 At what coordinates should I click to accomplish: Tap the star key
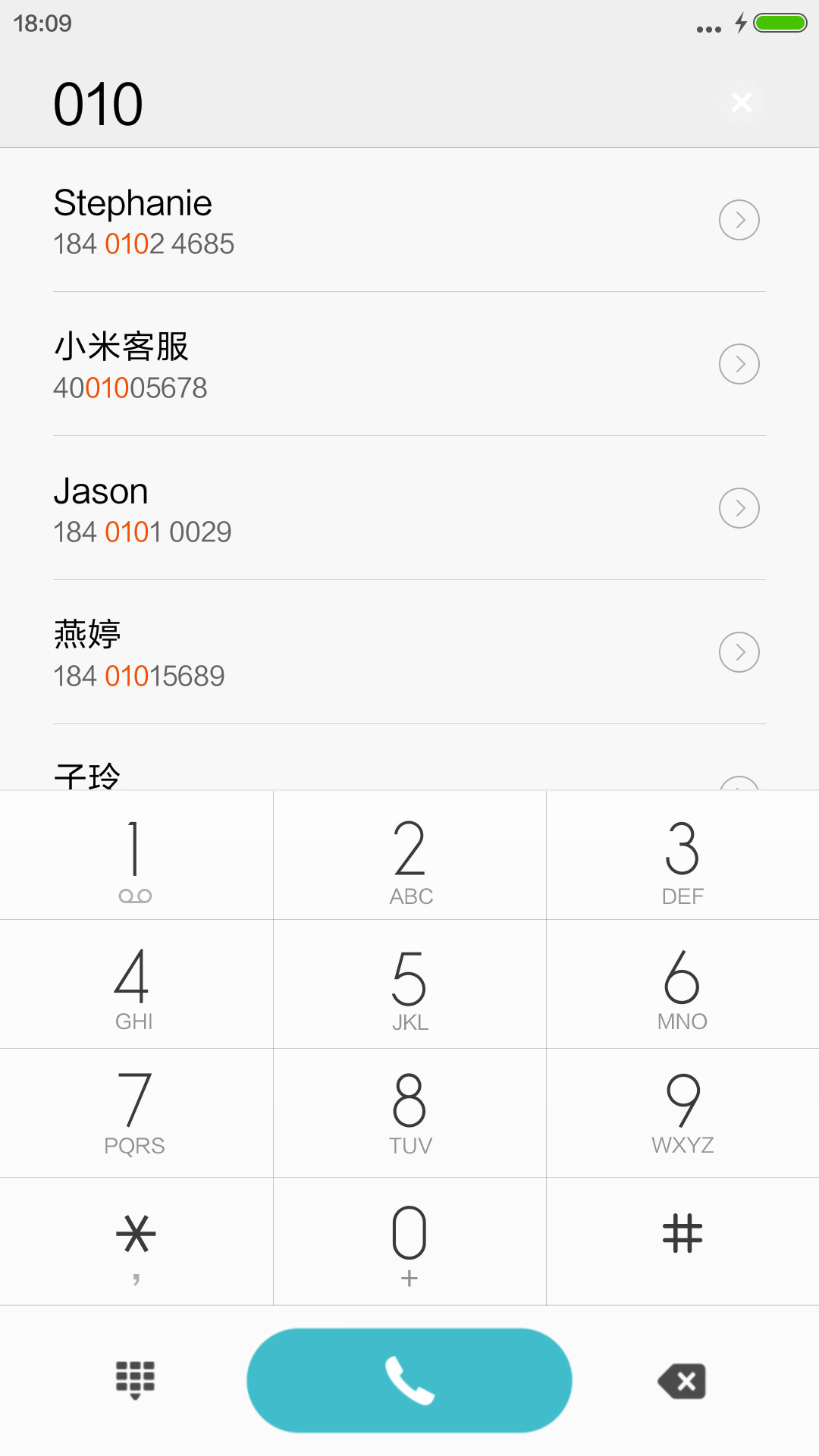tap(136, 1241)
